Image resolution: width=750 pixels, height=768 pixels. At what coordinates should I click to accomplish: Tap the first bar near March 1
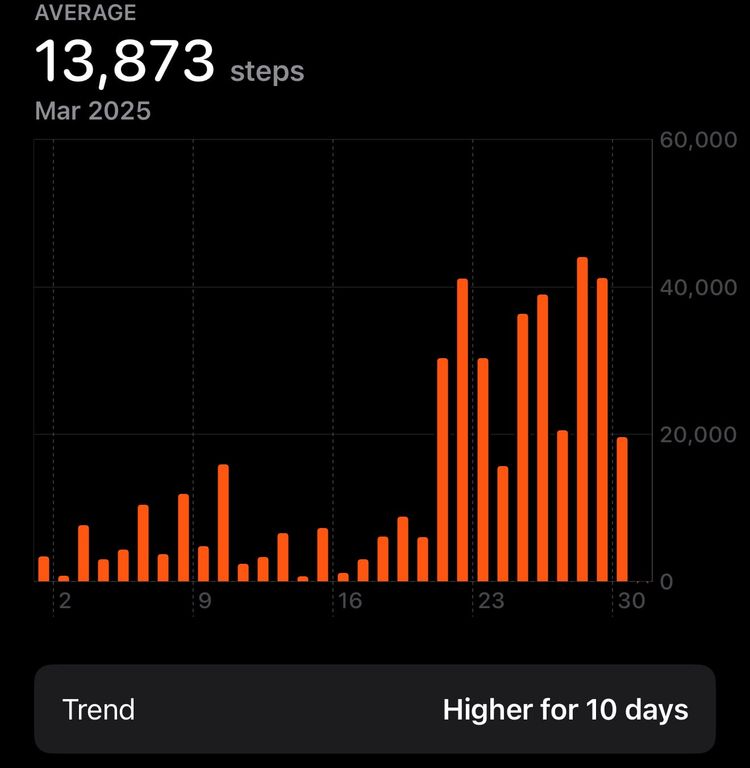(x=44, y=568)
